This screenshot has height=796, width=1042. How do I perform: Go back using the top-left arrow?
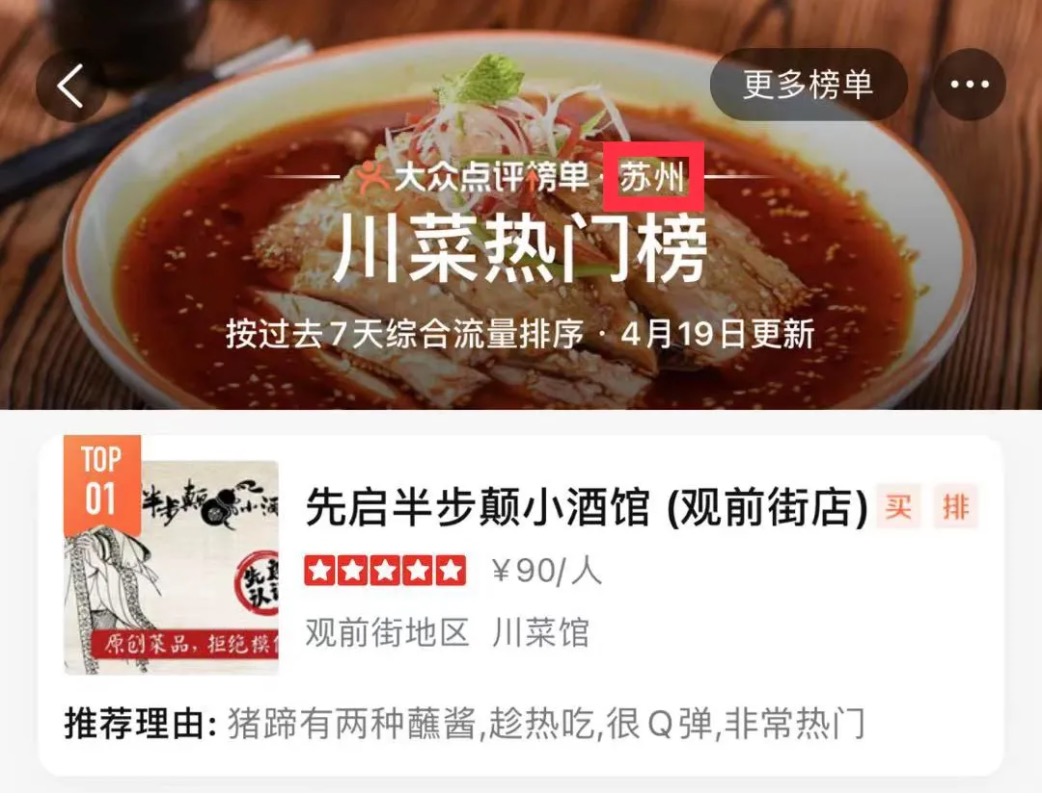(71, 87)
